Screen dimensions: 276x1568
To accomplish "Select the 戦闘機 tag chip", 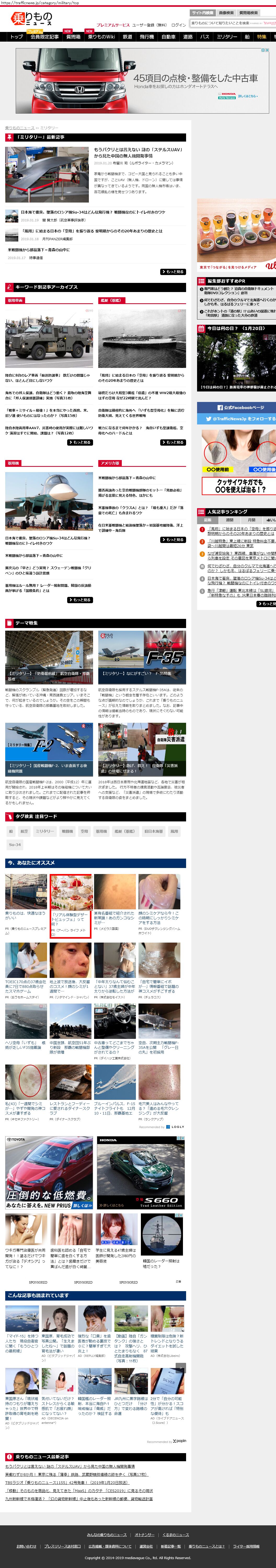I will point(67,831).
